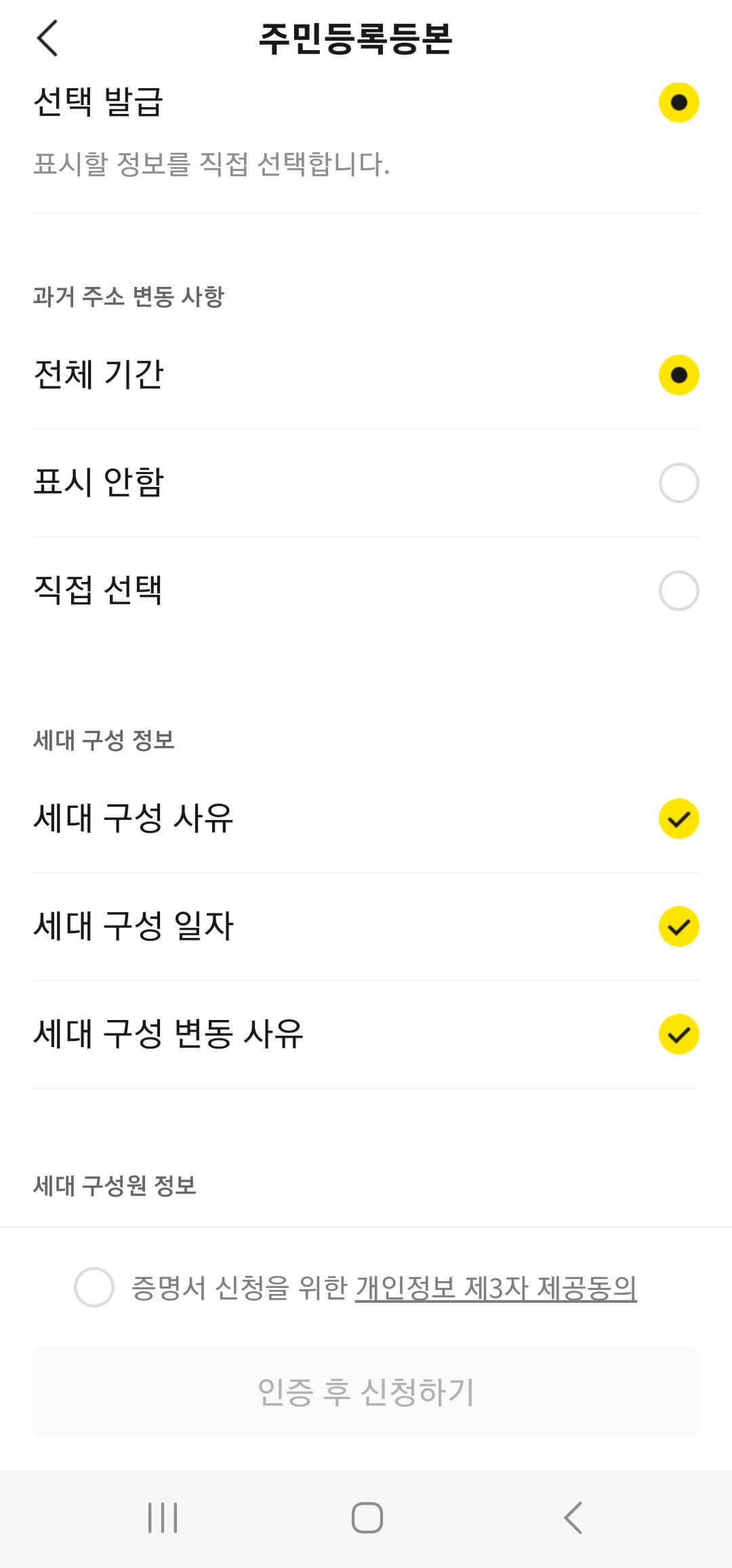
Task: Uncheck the 세대 구성 일자 checkbox
Action: (678, 927)
